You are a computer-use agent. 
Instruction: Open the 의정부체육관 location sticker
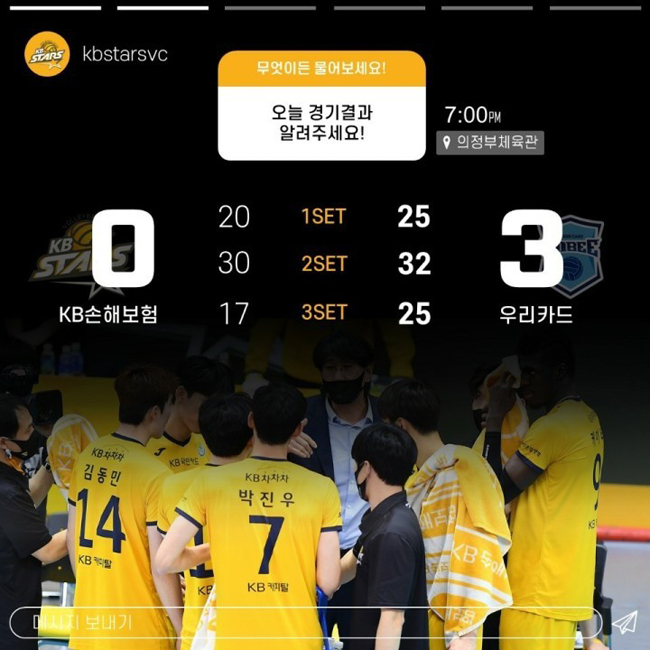pos(490,143)
